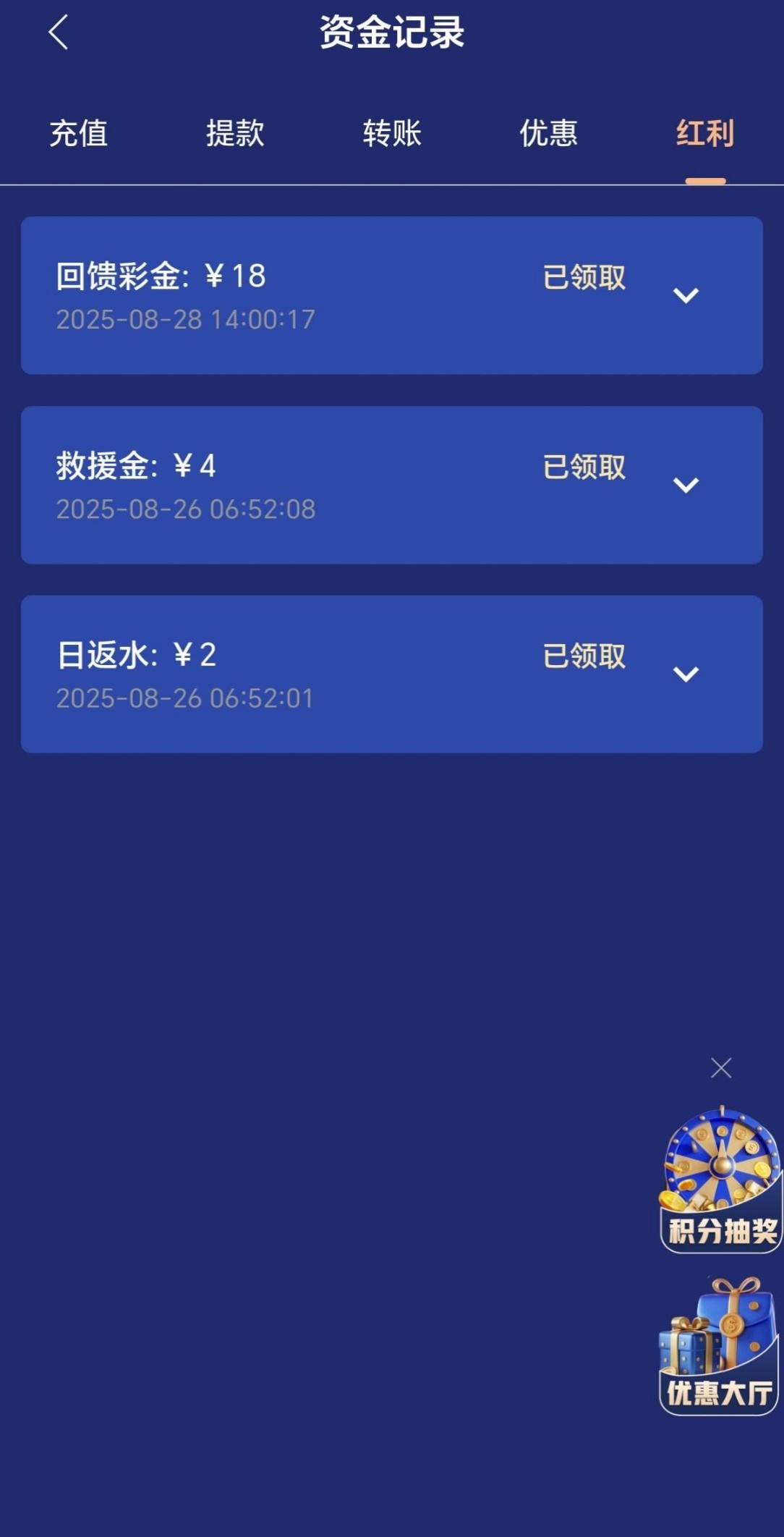784x1537 pixels.
Task: Expand the 救援金 ¥4 record
Action: click(x=686, y=485)
